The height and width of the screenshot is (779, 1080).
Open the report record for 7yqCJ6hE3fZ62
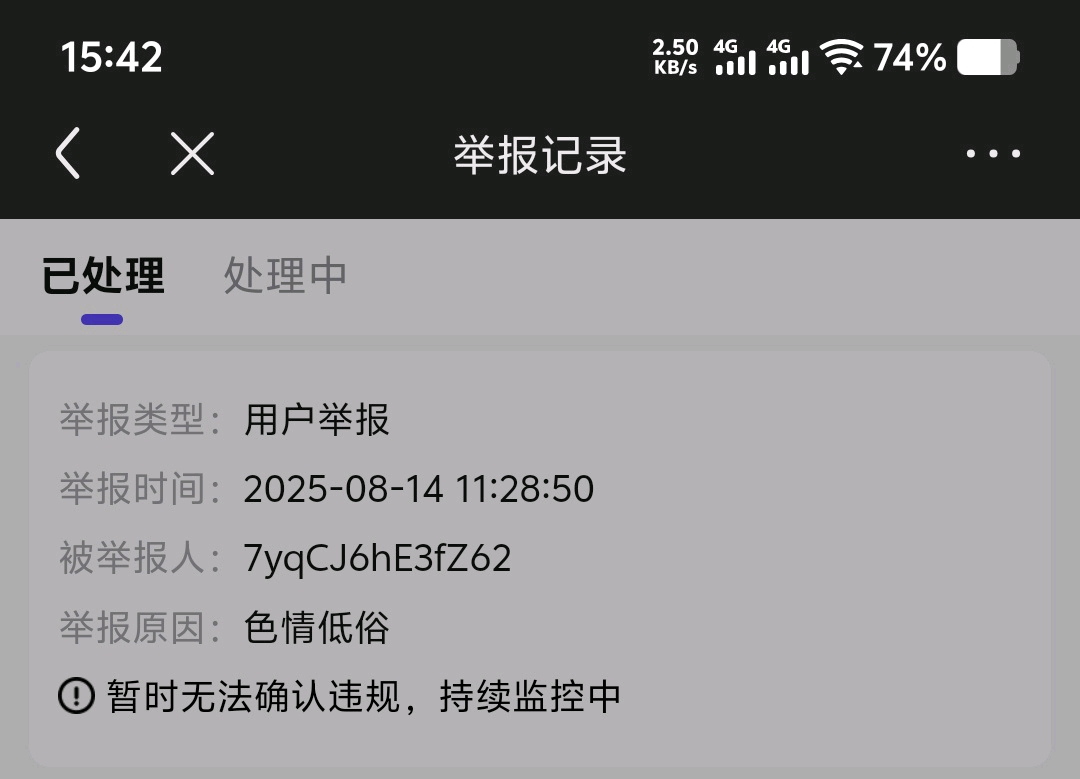click(x=540, y=558)
